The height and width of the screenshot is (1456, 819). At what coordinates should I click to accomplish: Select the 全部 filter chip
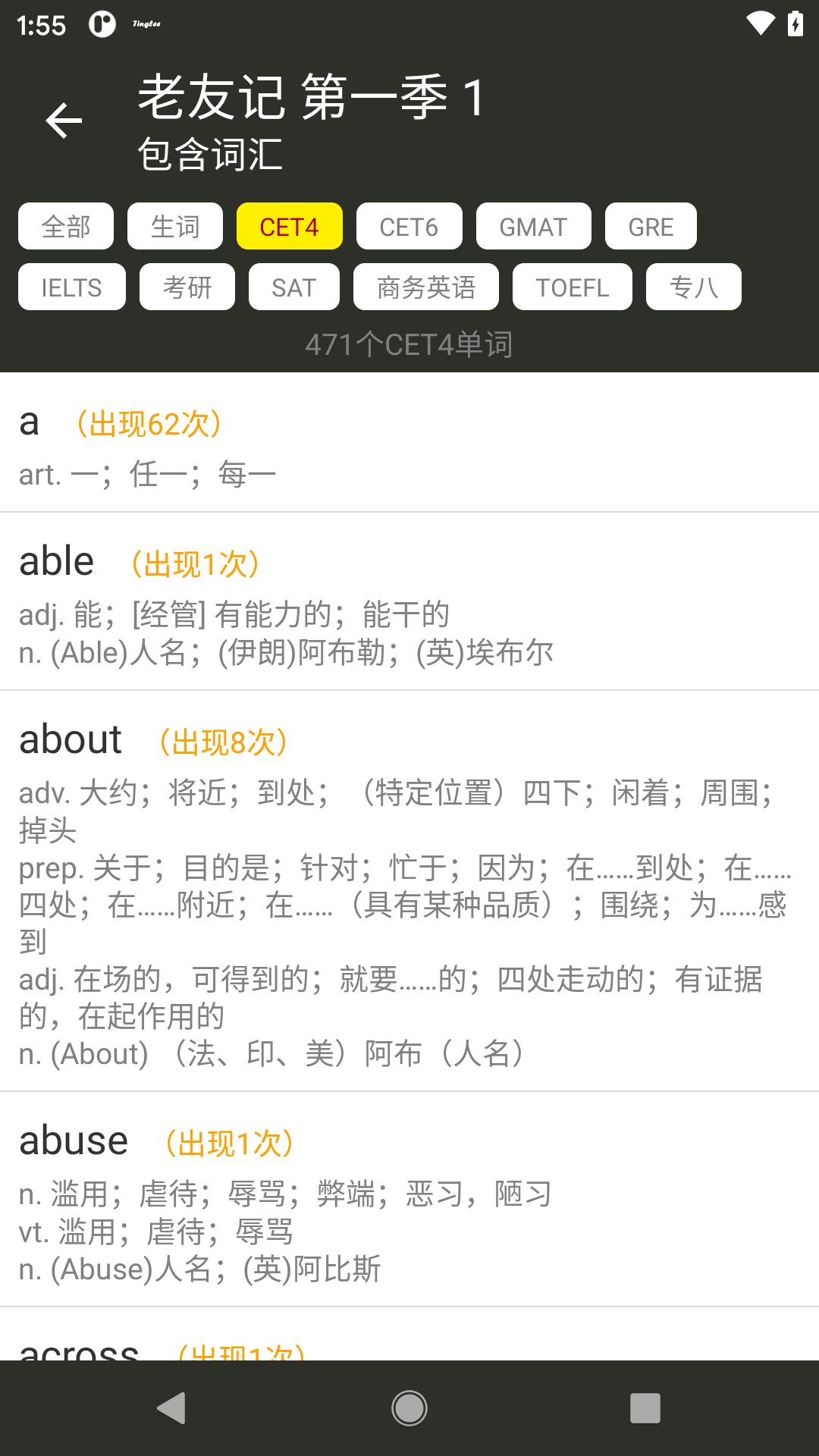65,225
